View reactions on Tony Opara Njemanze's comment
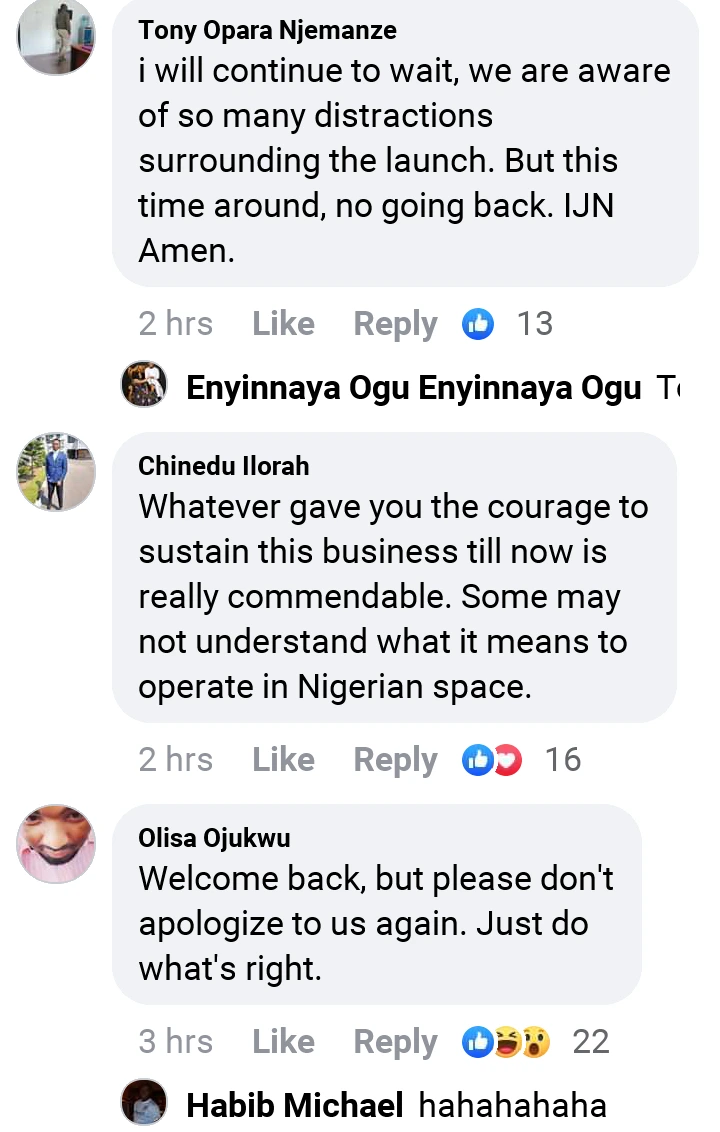The image size is (720, 1132). [x=508, y=324]
